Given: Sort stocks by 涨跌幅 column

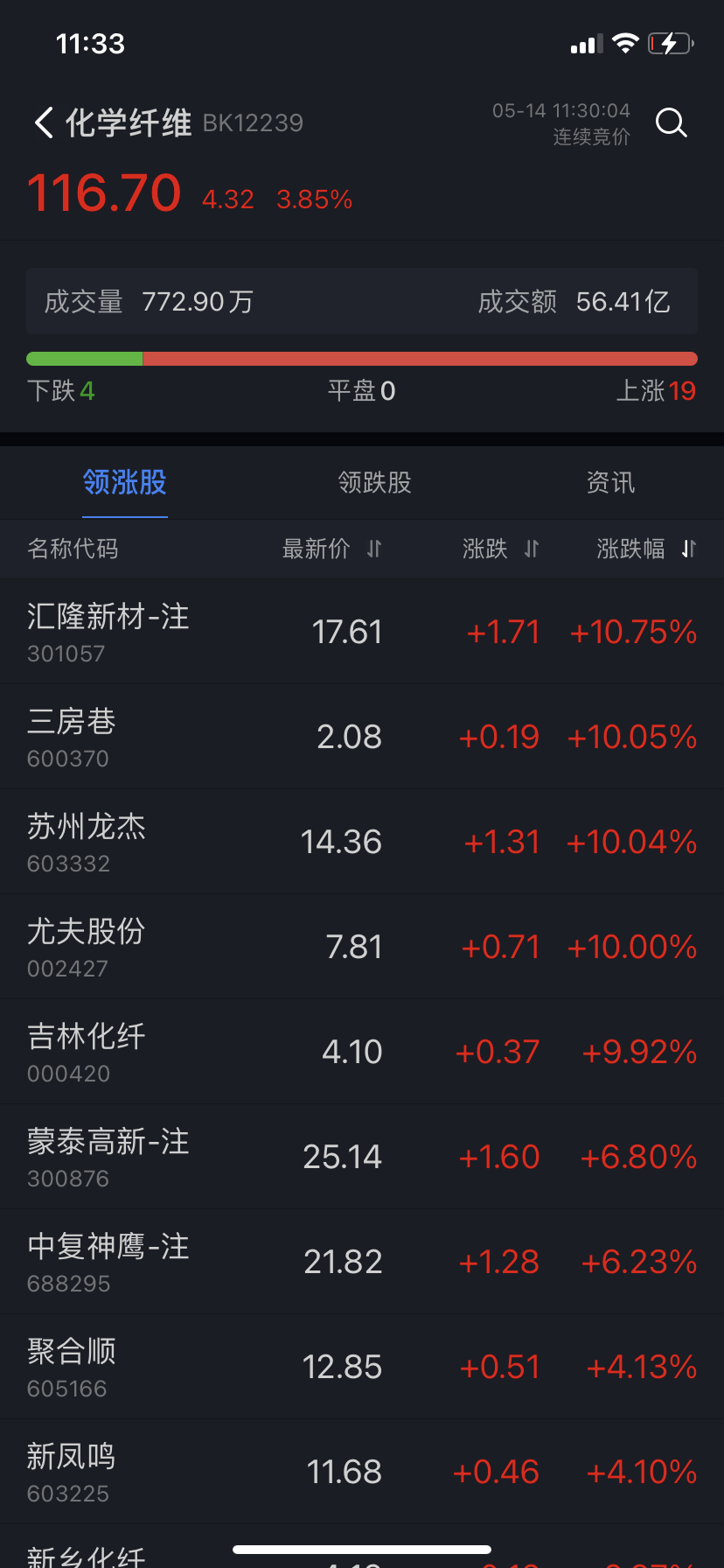Looking at the screenshot, I should pos(645,549).
